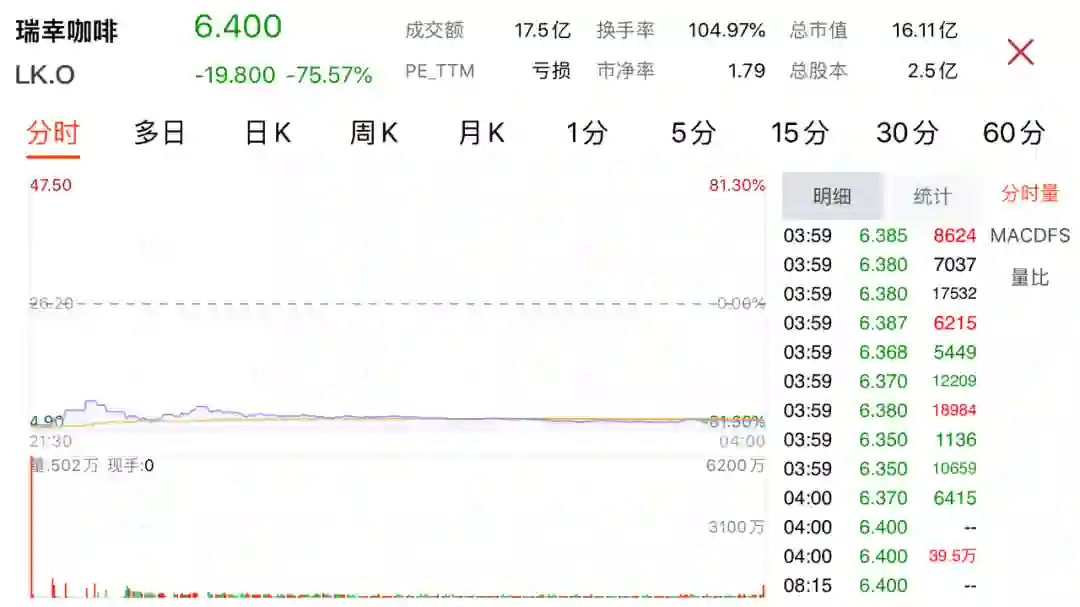Viewport: 1080px width, 607px height.
Task: Show the 明细 trade details list
Action: tap(832, 196)
